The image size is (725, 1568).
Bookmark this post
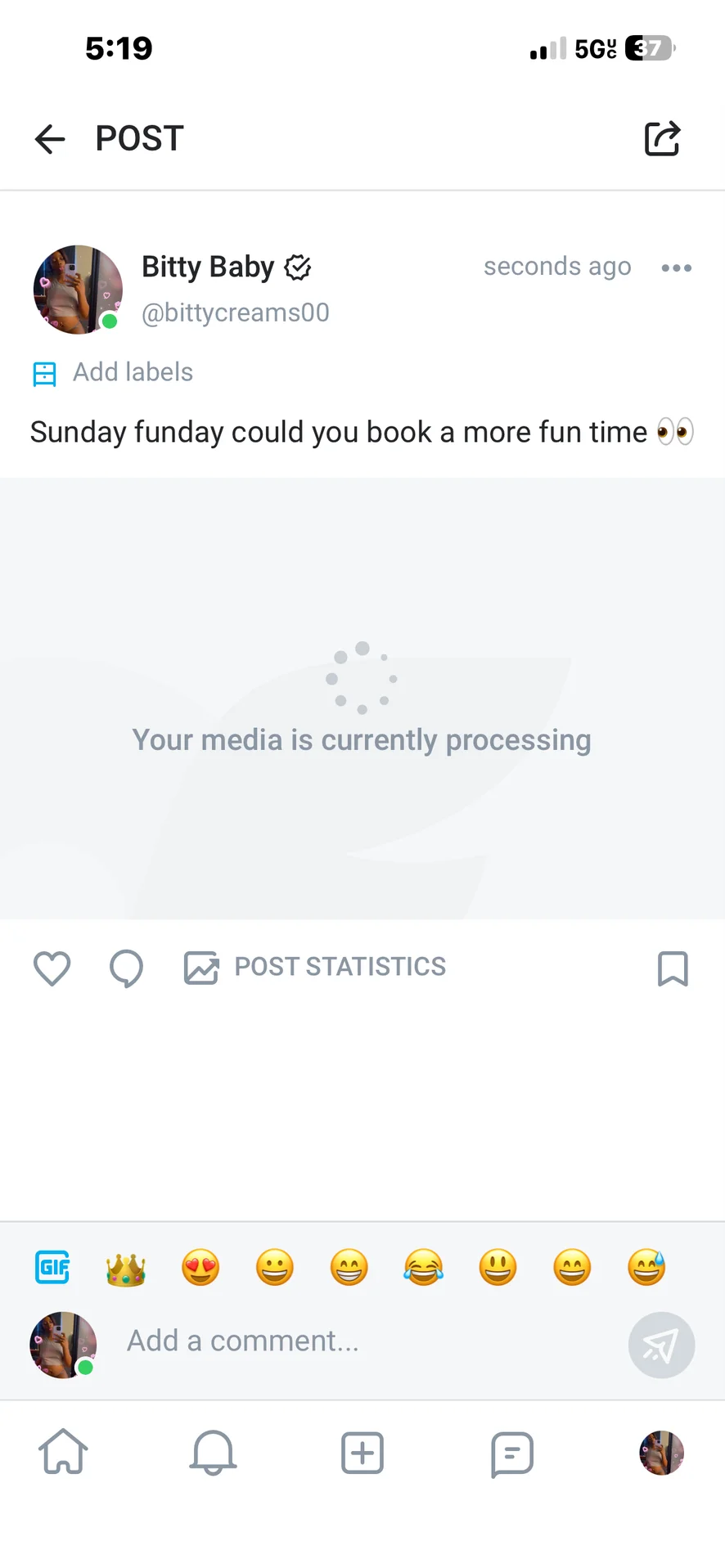pyautogui.click(x=673, y=968)
